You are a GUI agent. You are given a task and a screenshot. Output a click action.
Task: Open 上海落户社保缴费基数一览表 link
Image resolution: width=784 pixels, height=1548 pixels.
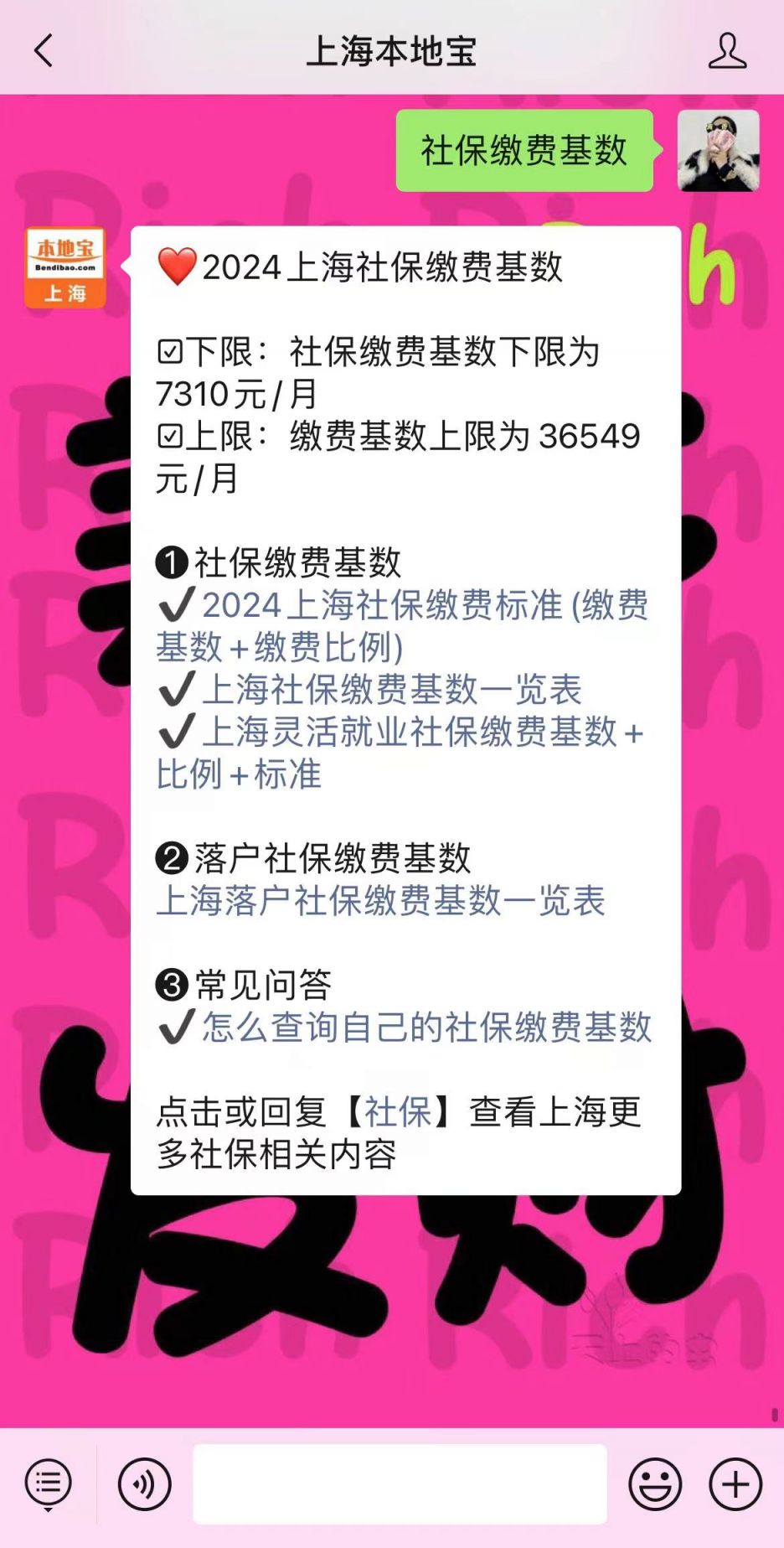pyautogui.click(x=380, y=902)
